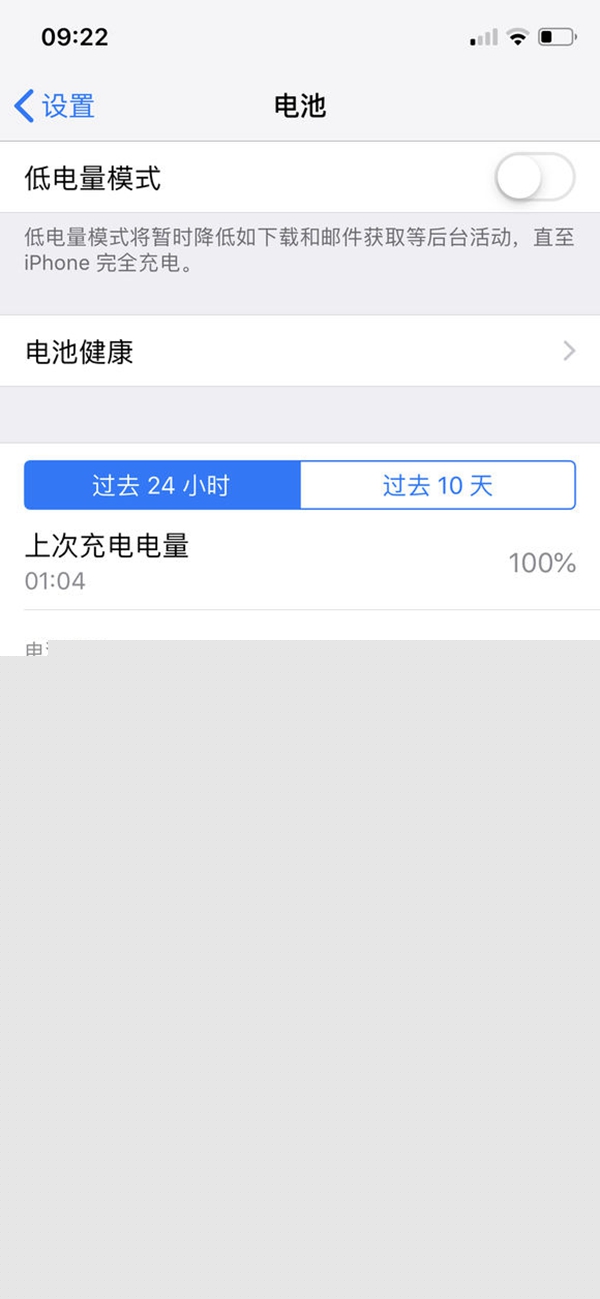This screenshot has height=1299, width=600.
Task: Toggle the 低电量模式 switch
Action: pos(534,179)
